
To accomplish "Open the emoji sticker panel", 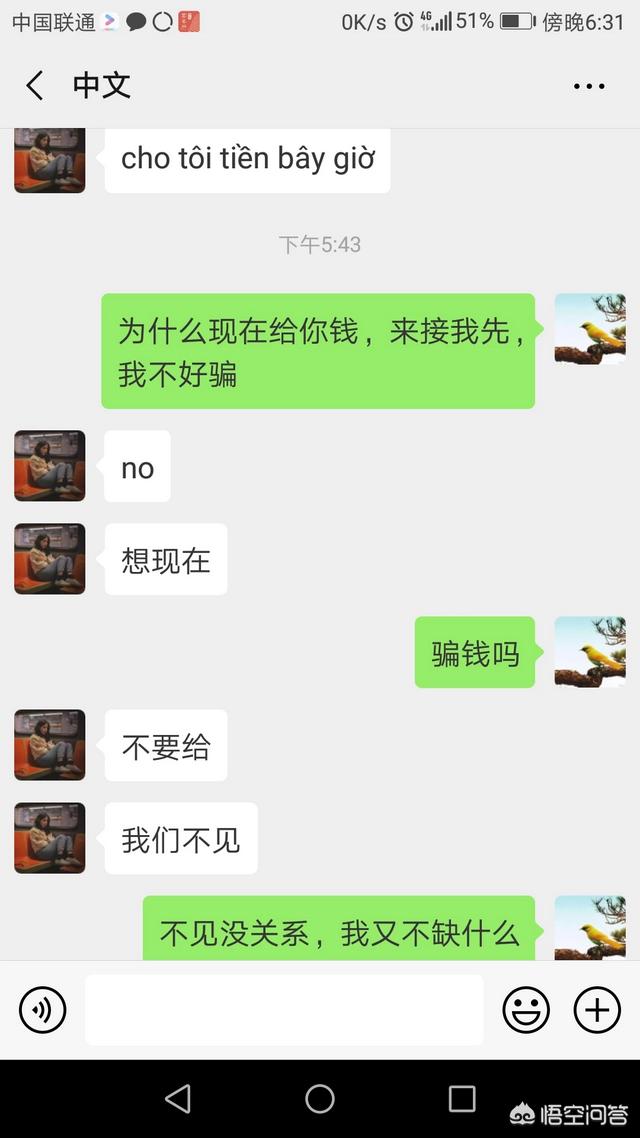I will coord(526,1010).
